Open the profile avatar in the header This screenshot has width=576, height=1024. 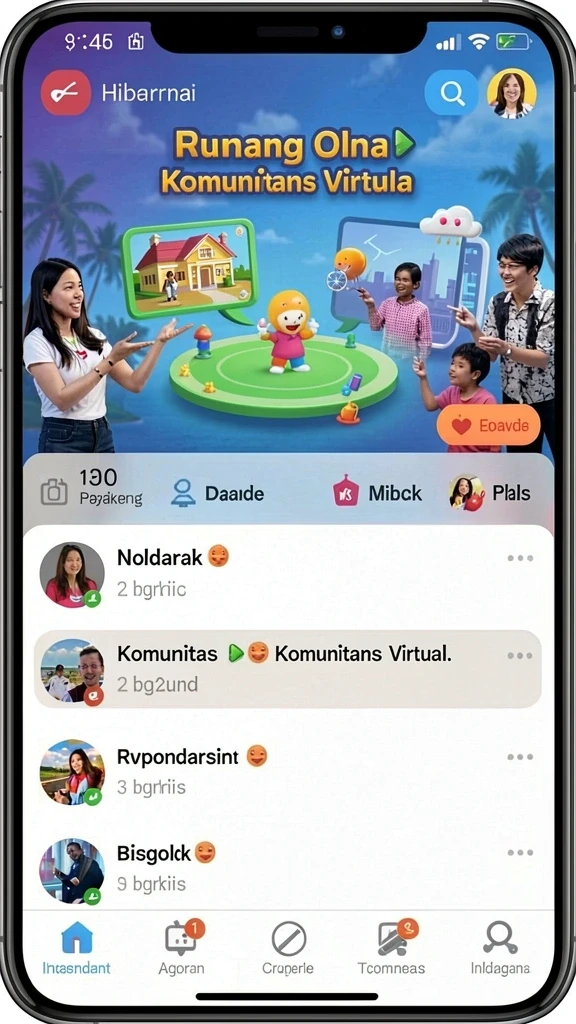(511, 93)
